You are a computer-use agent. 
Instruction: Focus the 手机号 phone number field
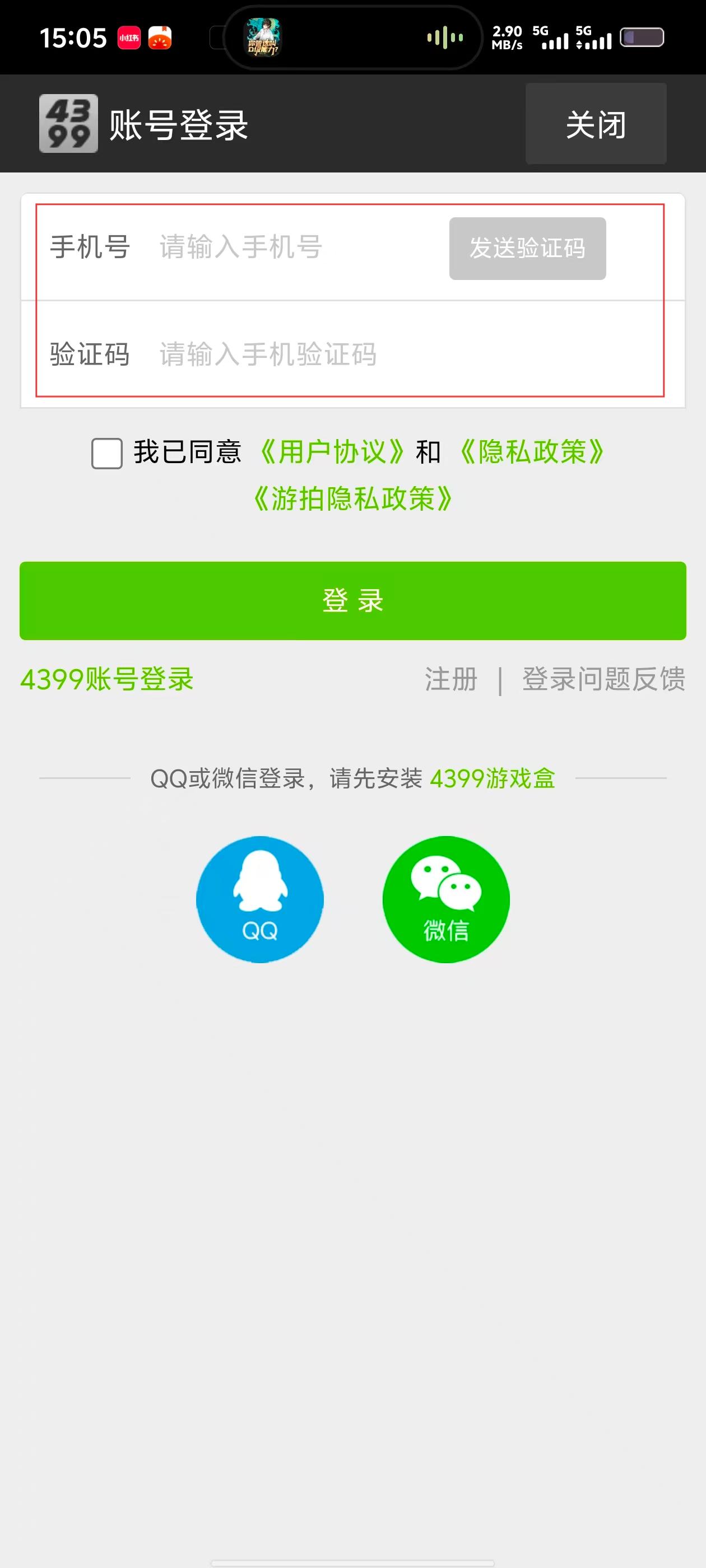click(292, 248)
